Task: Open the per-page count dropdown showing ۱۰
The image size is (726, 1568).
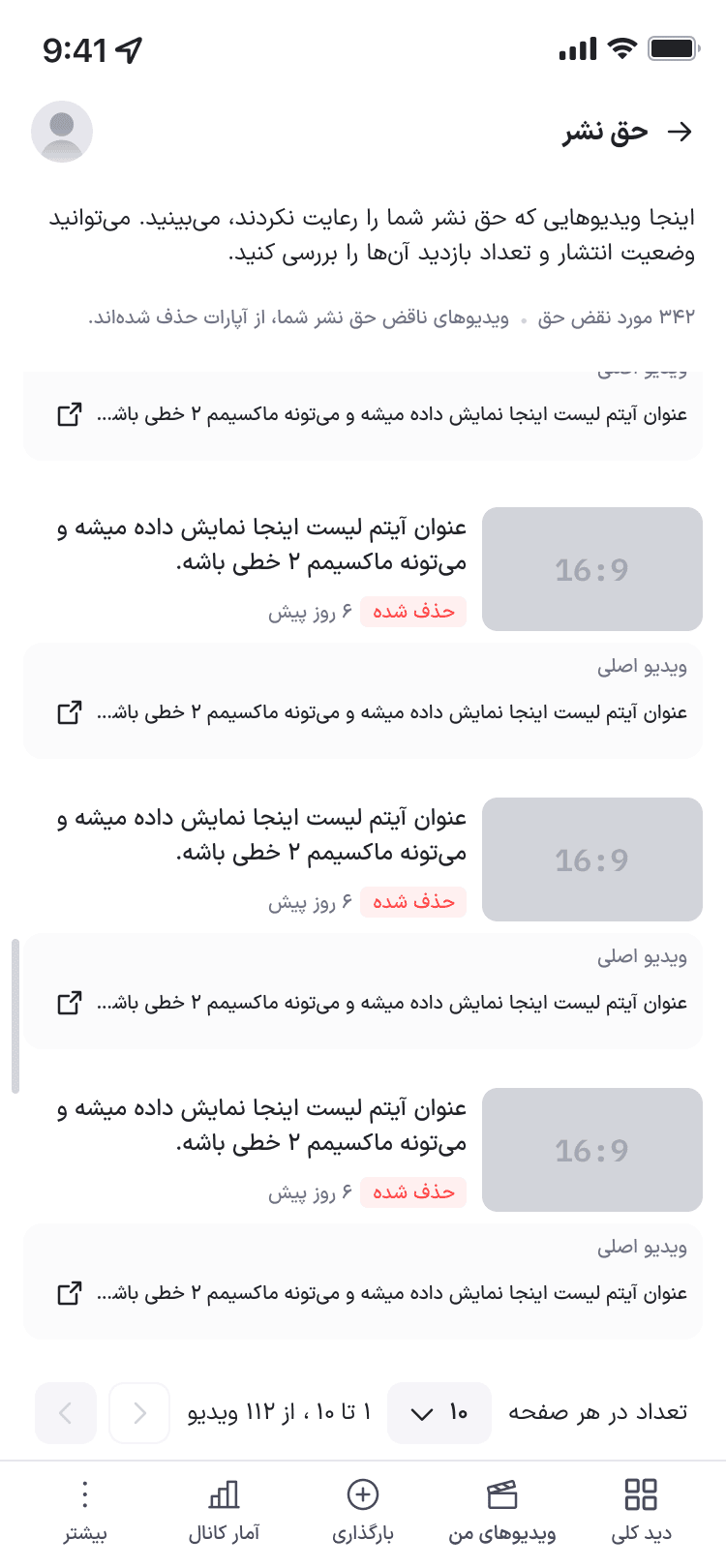Action: click(439, 1413)
